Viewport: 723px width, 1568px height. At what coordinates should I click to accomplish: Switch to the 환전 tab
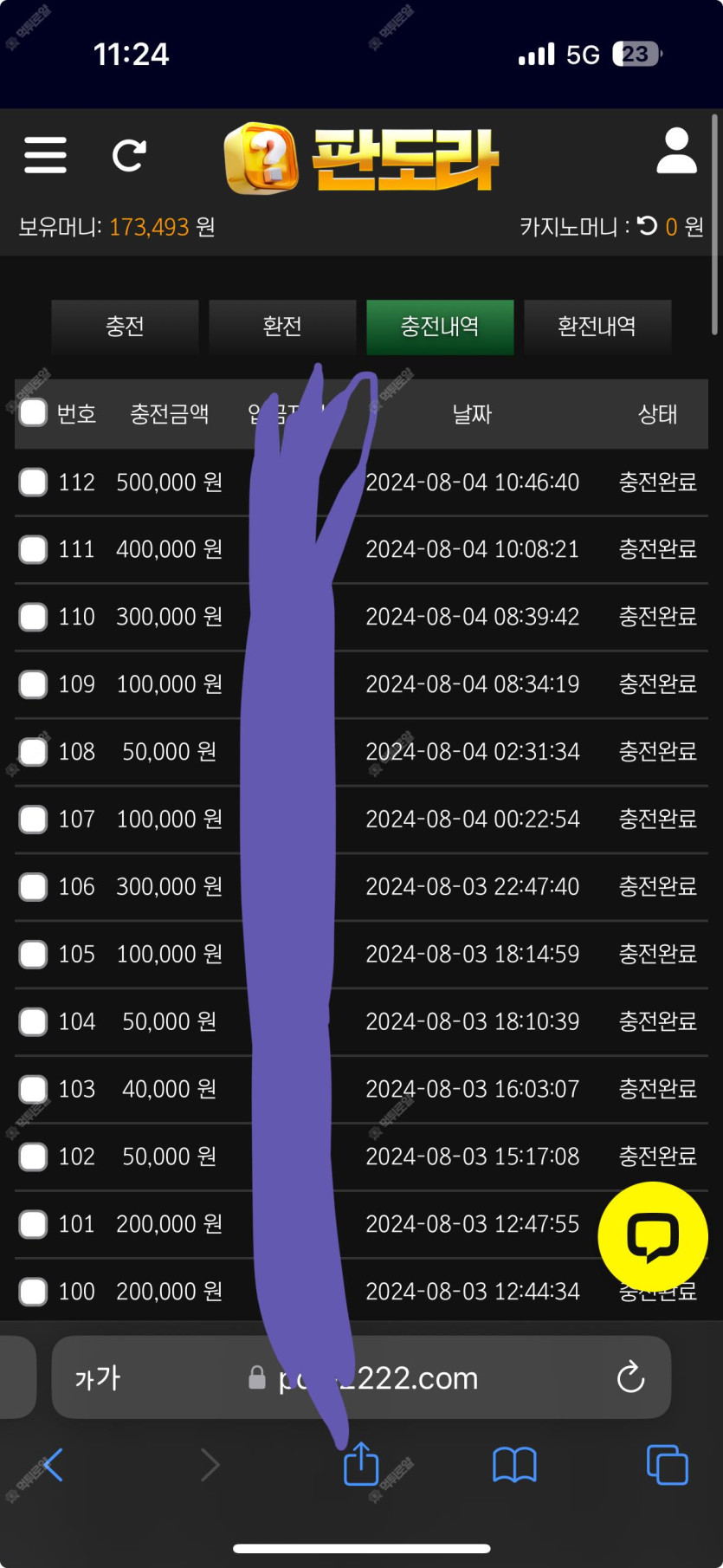click(282, 327)
